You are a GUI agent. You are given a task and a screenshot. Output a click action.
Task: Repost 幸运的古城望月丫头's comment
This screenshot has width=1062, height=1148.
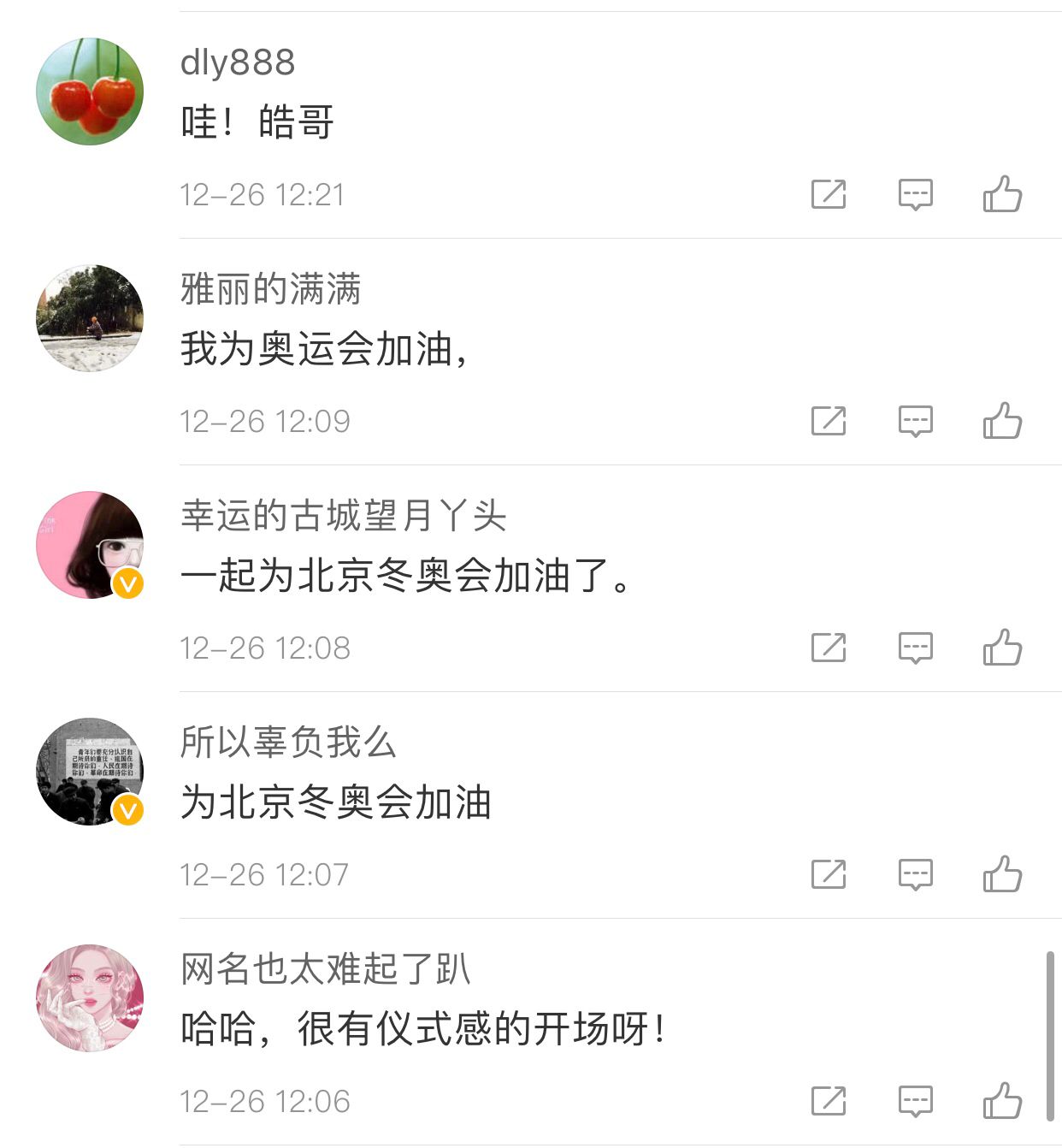(x=829, y=648)
